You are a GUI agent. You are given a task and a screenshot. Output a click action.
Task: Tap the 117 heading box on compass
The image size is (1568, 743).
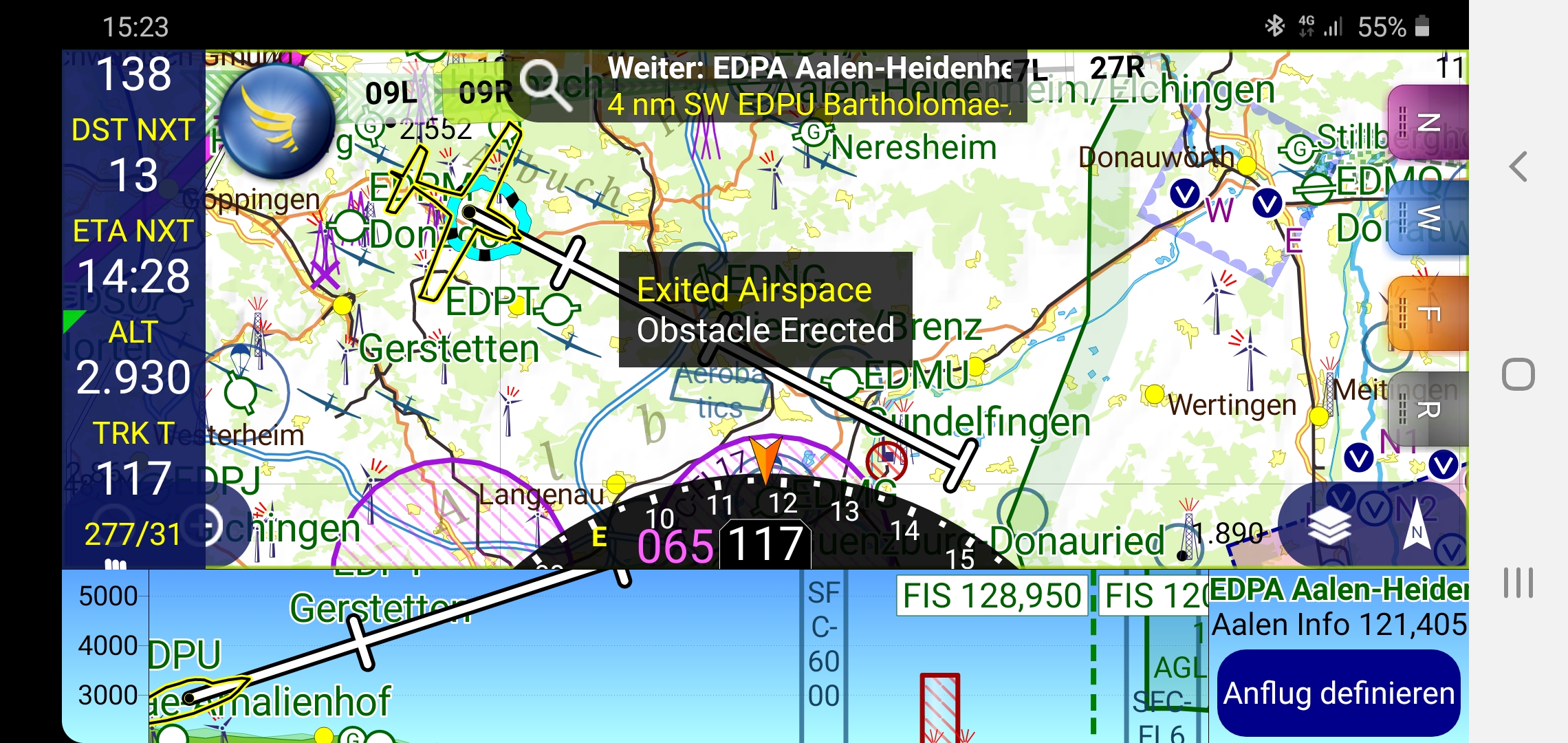point(765,545)
